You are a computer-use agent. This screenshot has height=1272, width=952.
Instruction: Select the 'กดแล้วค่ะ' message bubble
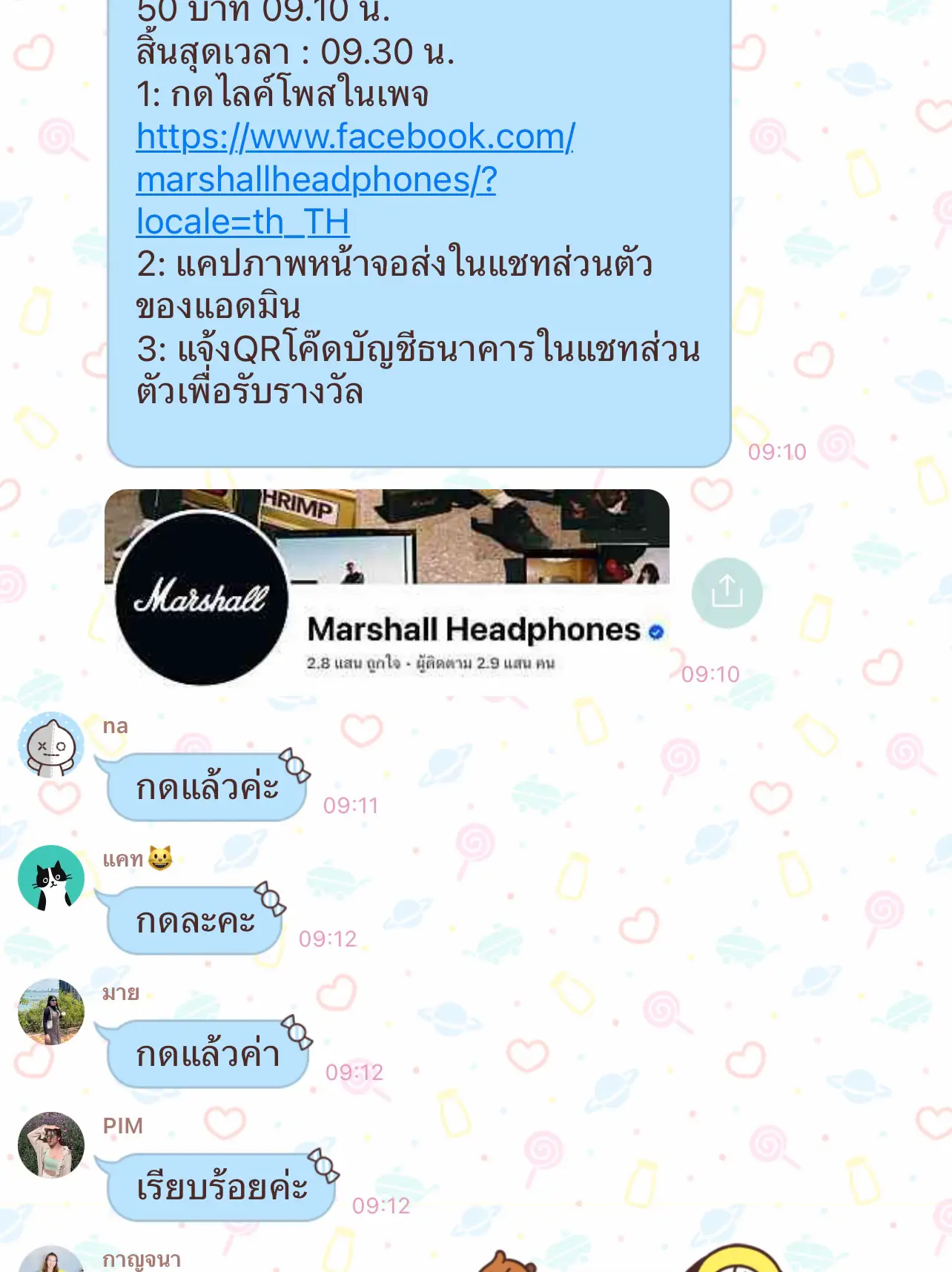coord(209,786)
